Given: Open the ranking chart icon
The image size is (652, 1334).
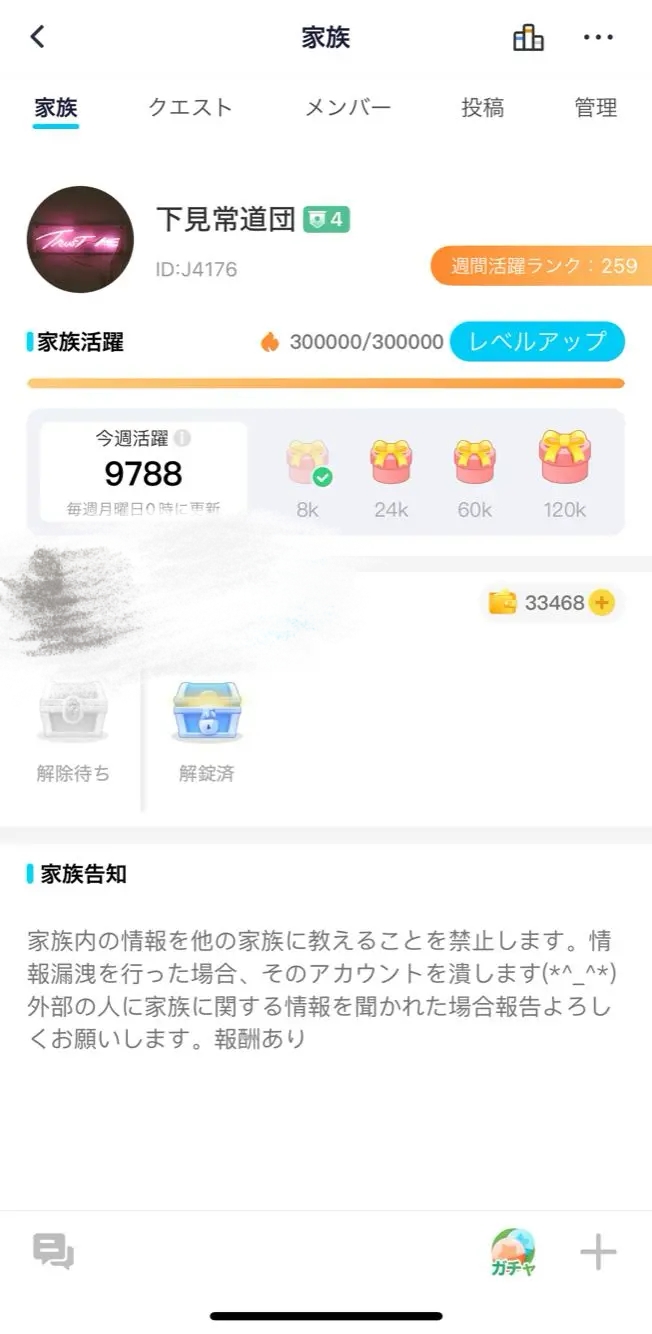Looking at the screenshot, I should pyautogui.click(x=528, y=38).
